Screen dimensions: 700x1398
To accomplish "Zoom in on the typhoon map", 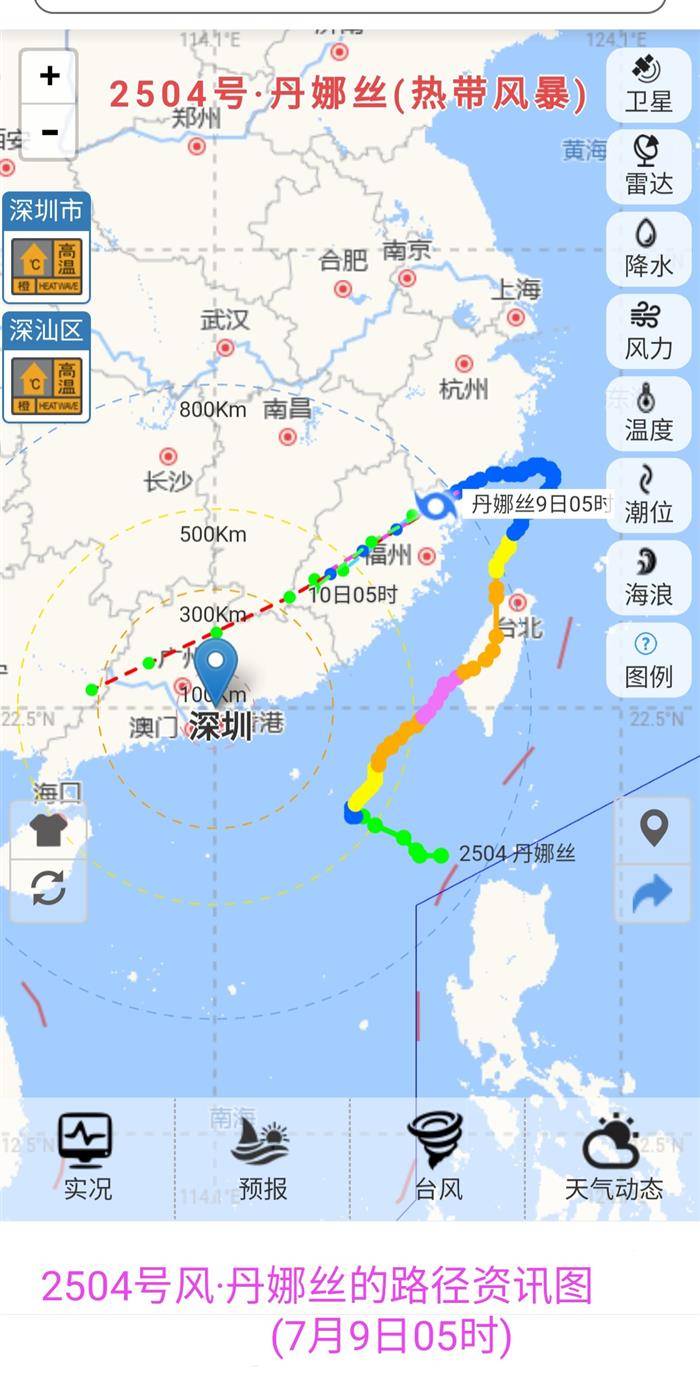I will pos(49,77).
